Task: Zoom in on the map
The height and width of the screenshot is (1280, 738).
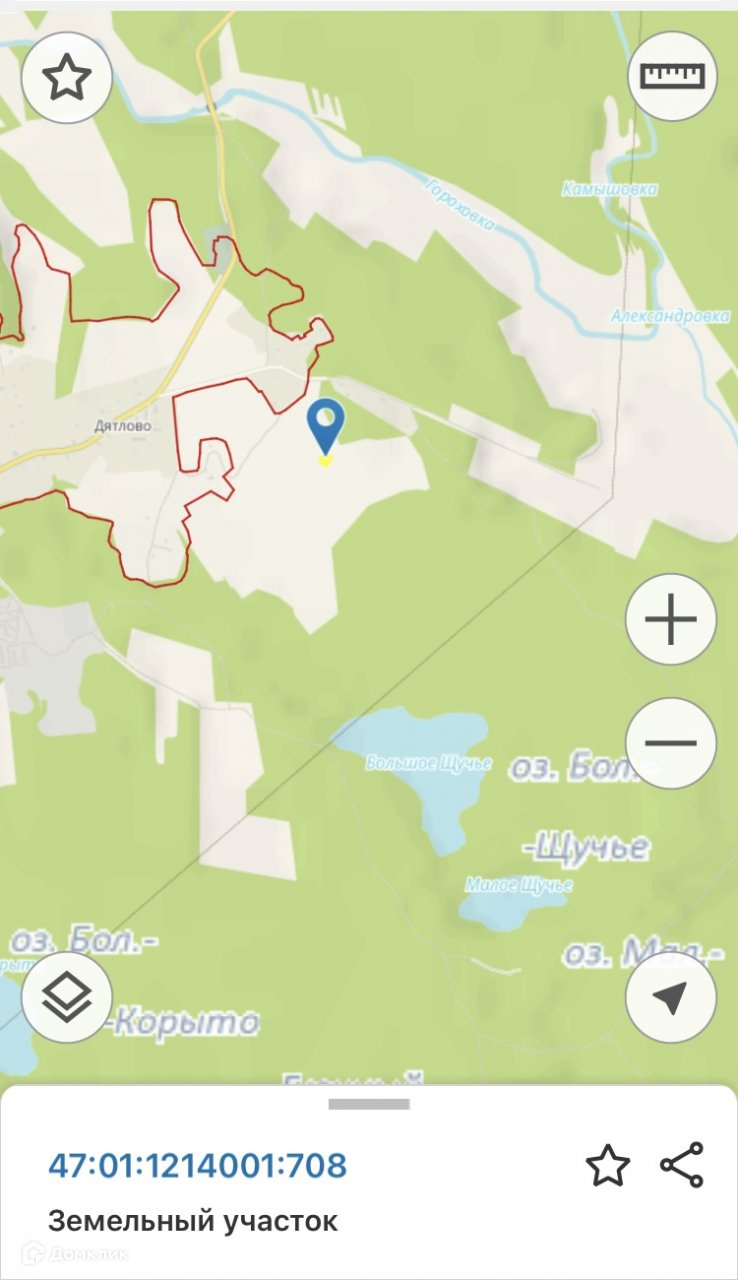Action: point(671,620)
